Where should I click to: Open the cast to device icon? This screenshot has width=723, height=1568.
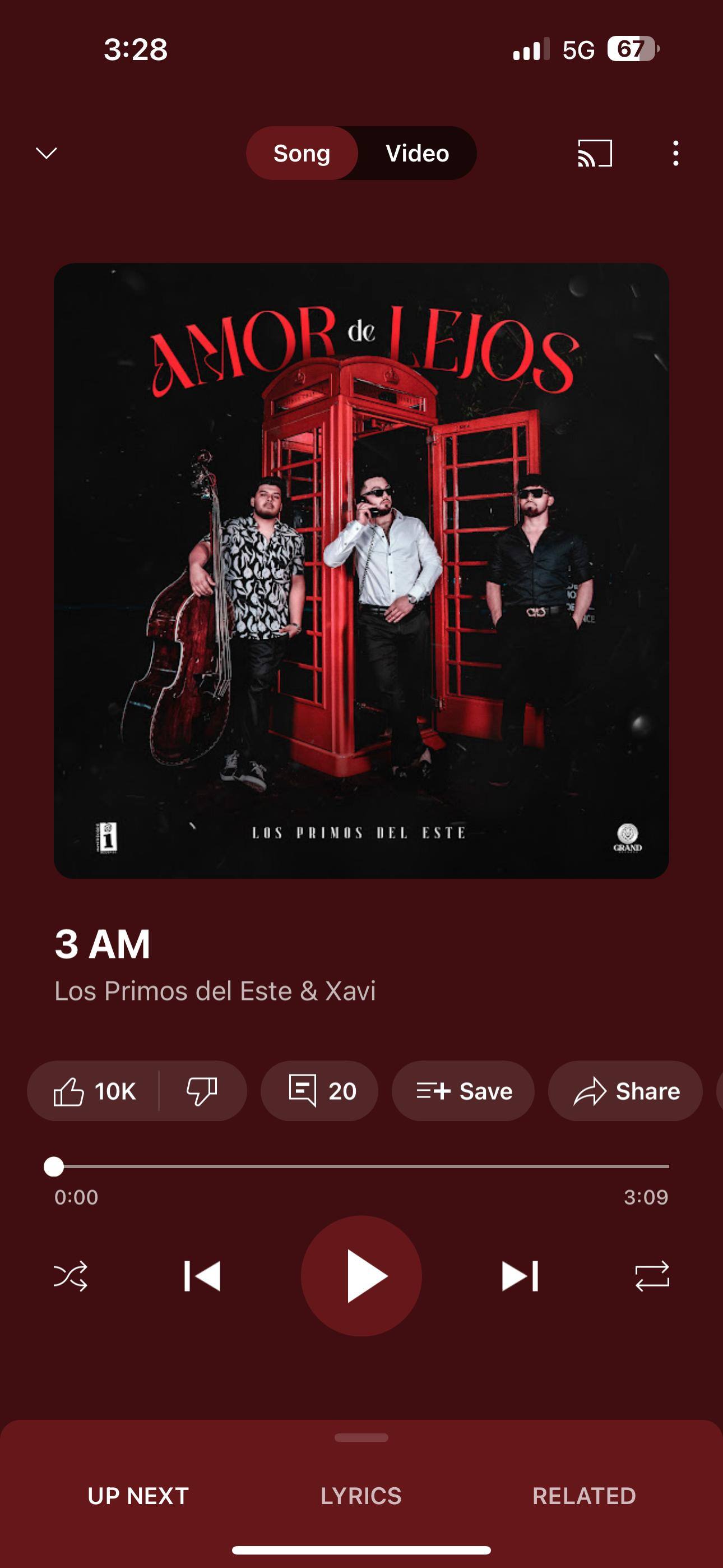pos(595,154)
